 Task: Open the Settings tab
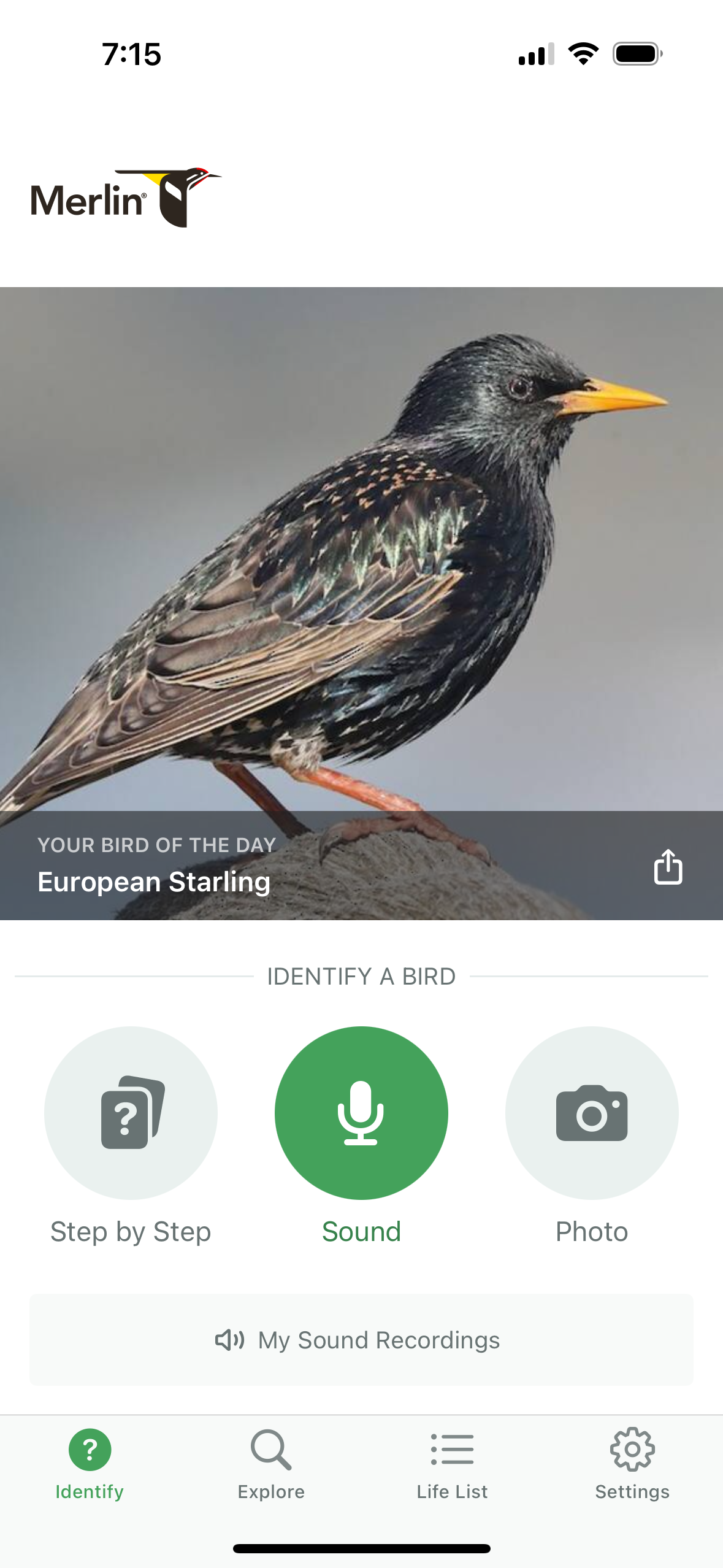(632, 1464)
